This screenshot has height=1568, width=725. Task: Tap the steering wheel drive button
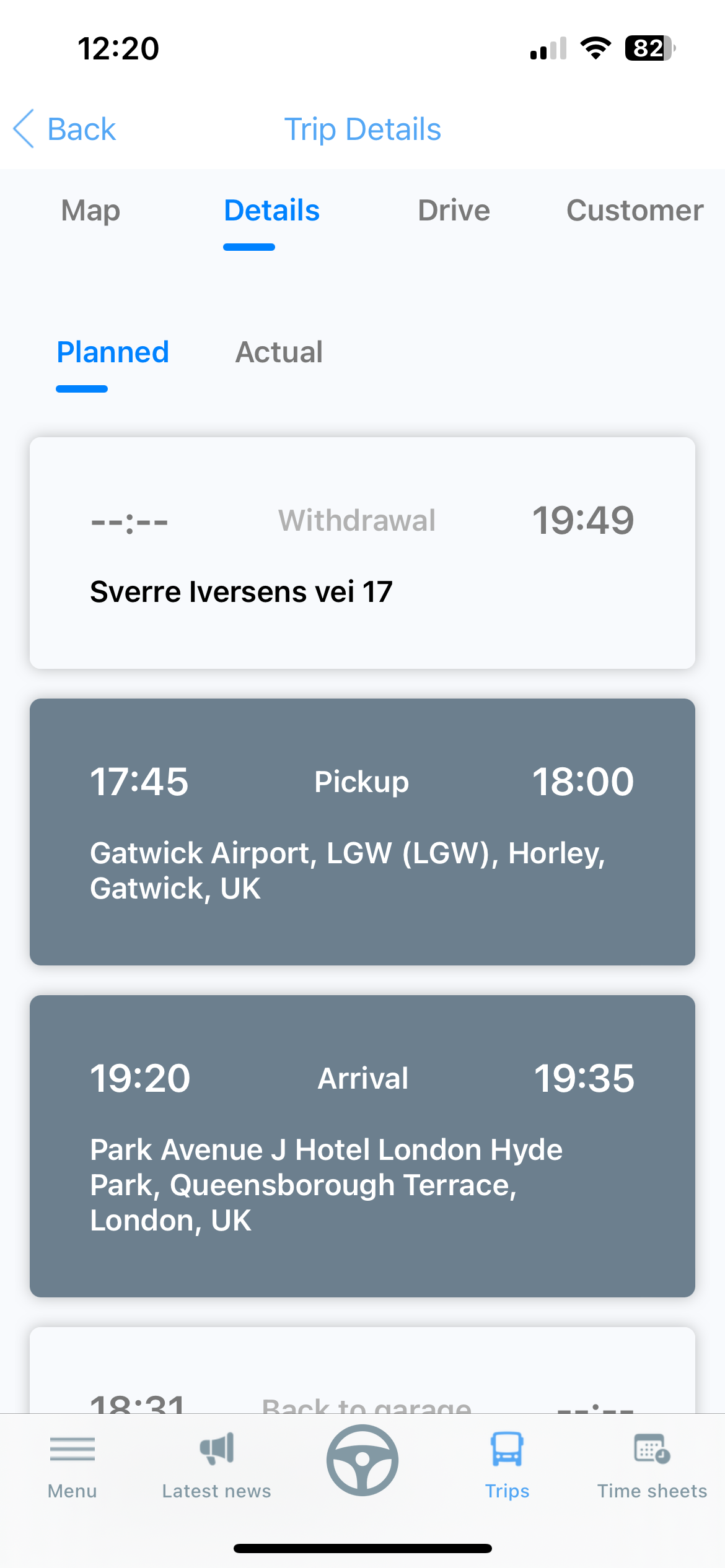click(362, 1460)
